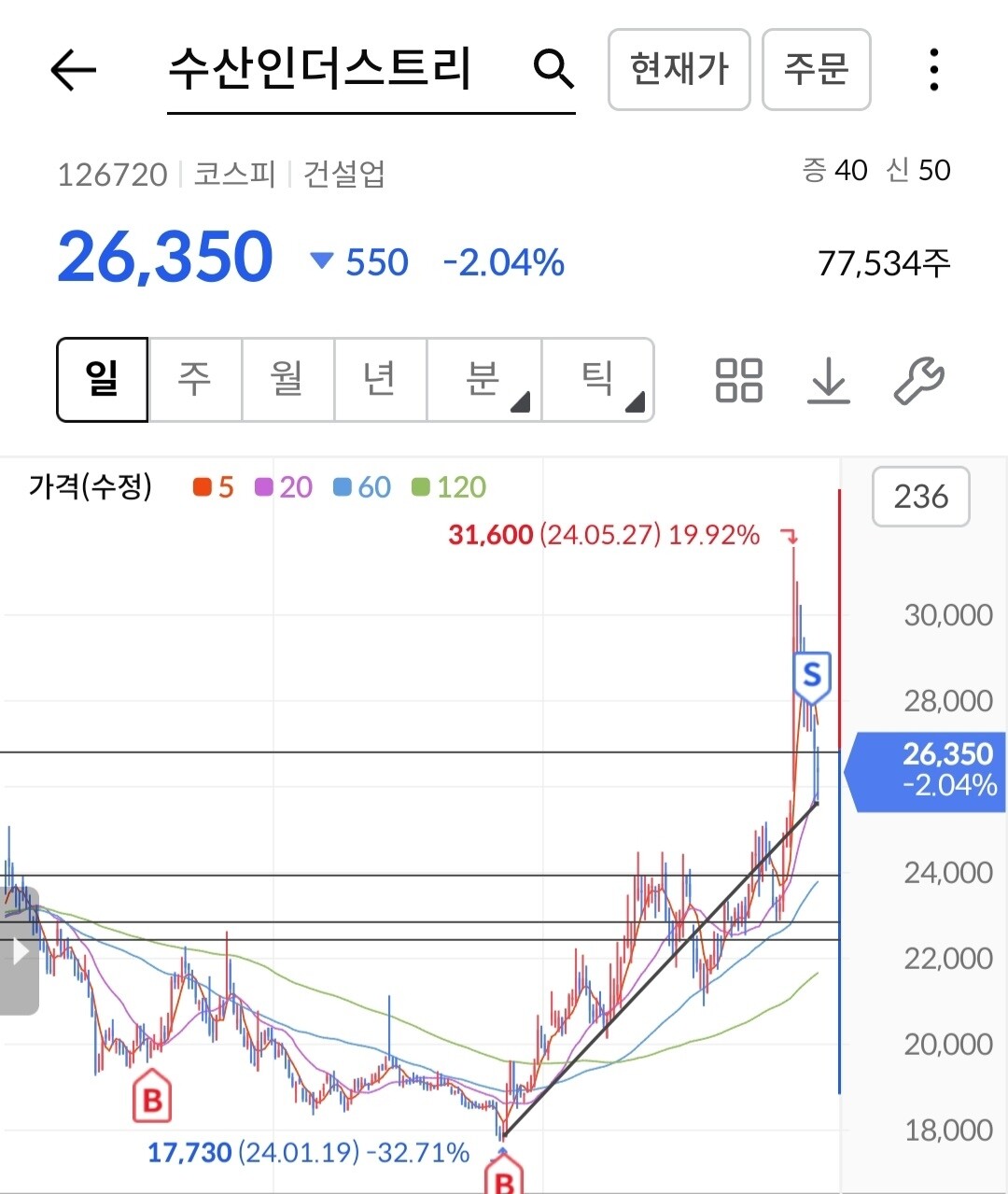Expand the left chart side panel arrow

tap(19, 952)
